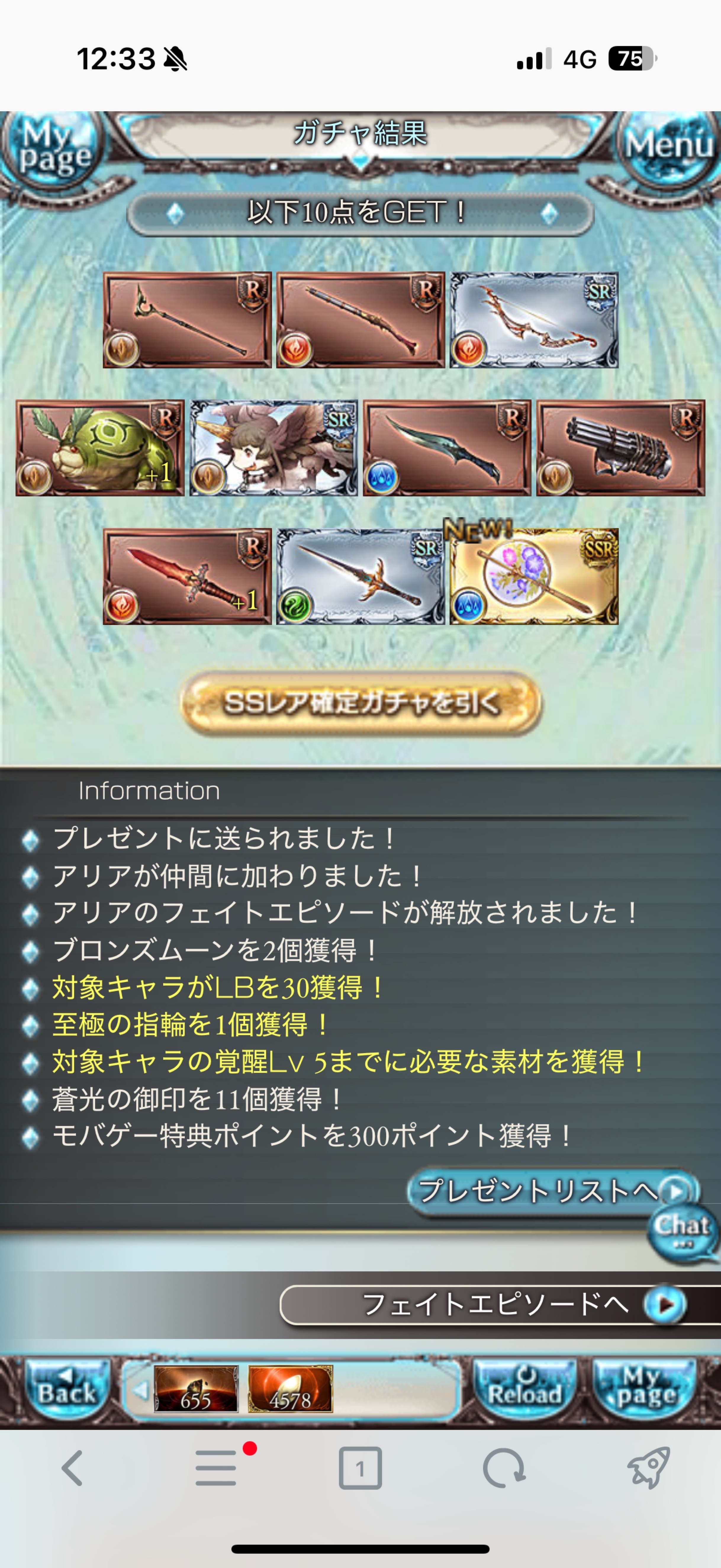Open the browser hamburger menu
721x1568 pixels.
pyautogui.click(x=217, y=1468)
